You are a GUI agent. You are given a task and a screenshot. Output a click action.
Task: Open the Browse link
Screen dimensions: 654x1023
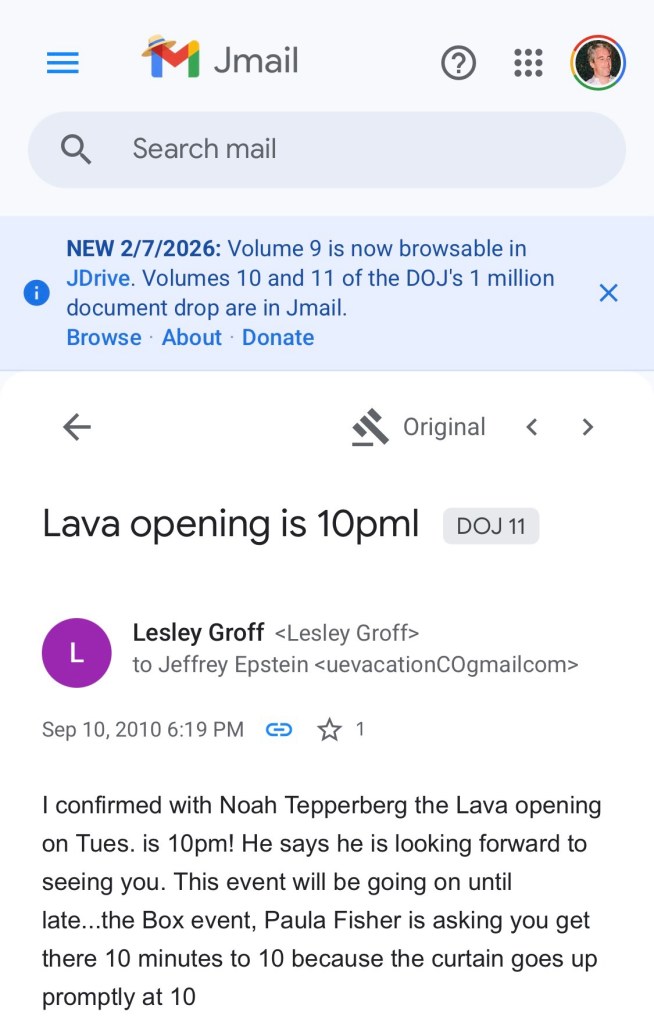[104, 338]
